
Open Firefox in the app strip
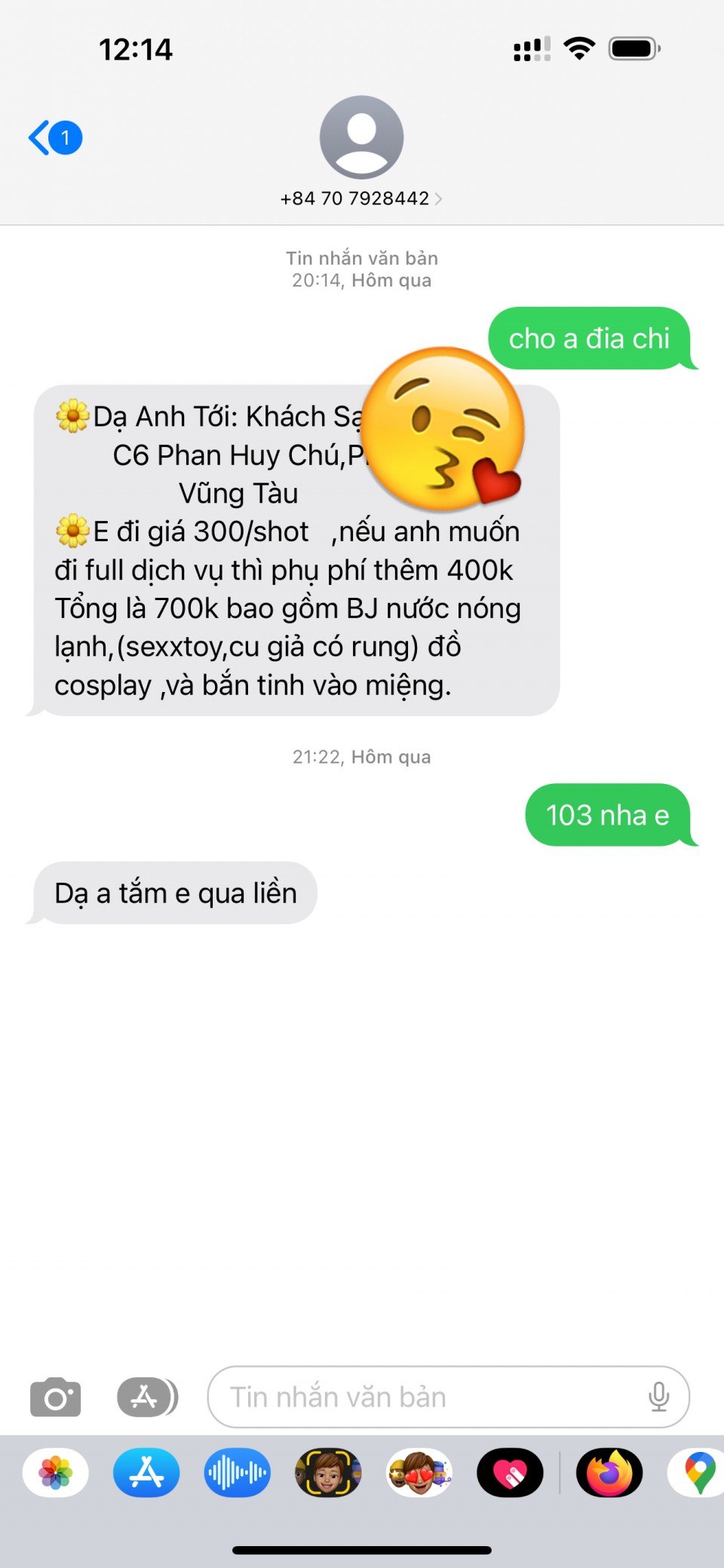(x=609, y=1472)
